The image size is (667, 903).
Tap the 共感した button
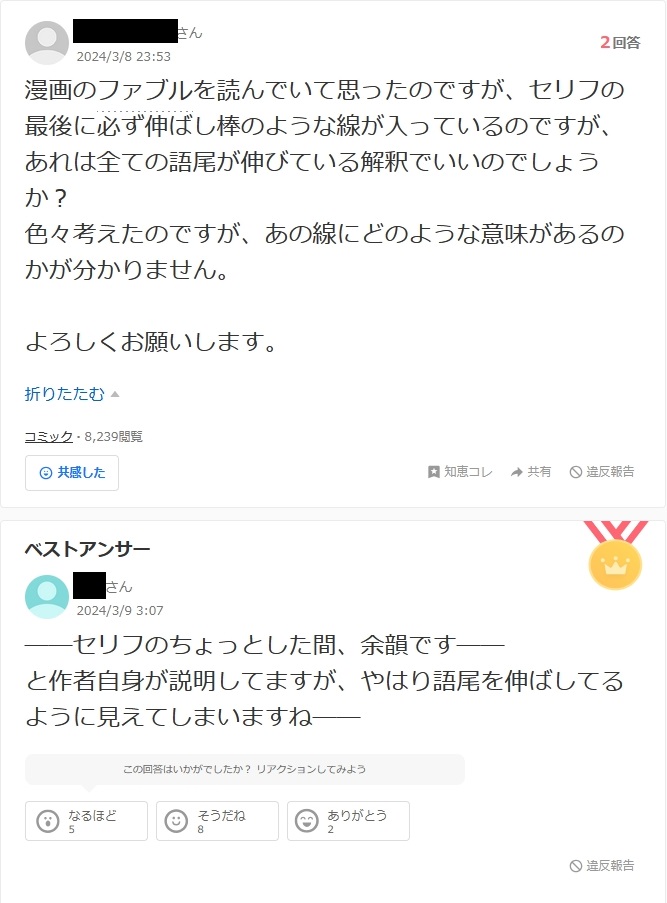coord(72,473)
